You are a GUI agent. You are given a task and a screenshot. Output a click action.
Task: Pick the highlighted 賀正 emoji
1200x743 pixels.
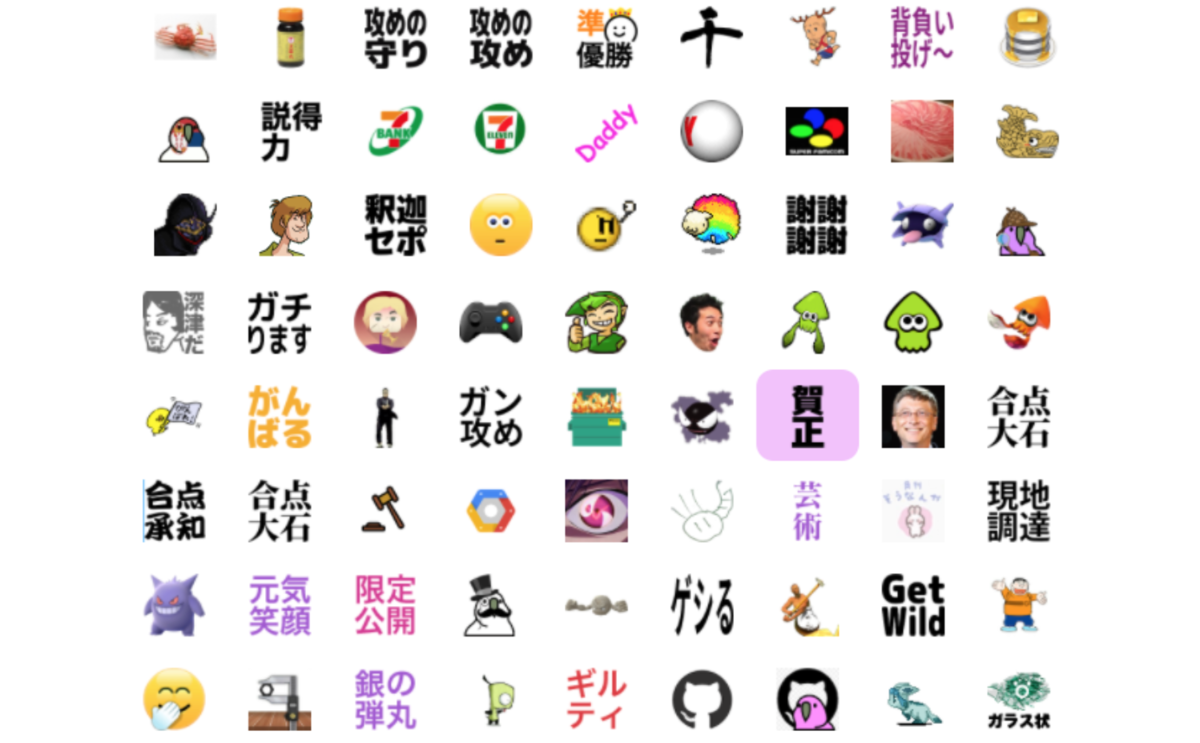click(807, 415)
